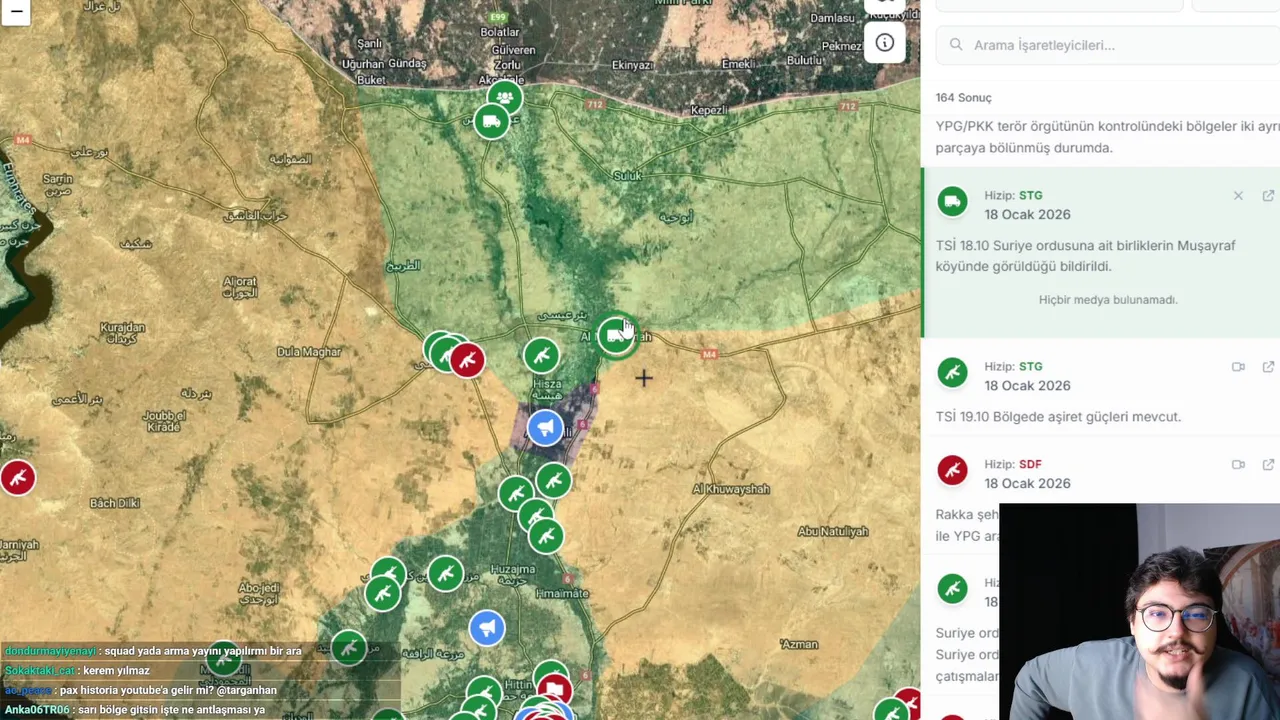Select the green people-group marker near Akçakale
The height and width of the screenshot is (720, 1280).
click(x=505, y=98)
